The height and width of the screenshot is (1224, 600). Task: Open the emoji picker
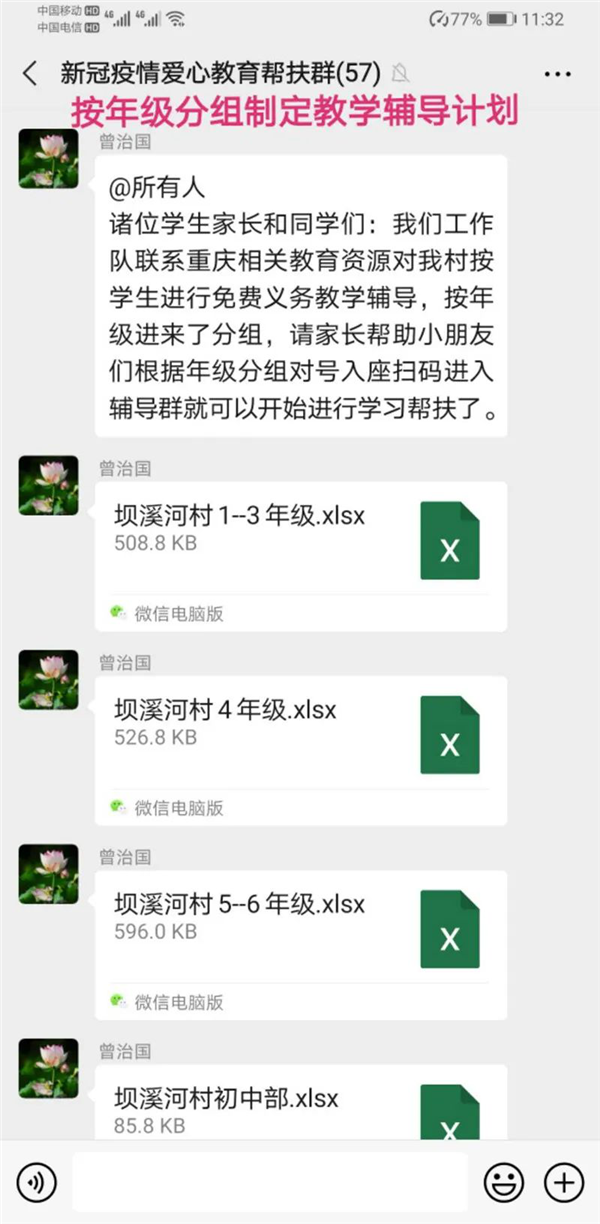[503, 1183]
